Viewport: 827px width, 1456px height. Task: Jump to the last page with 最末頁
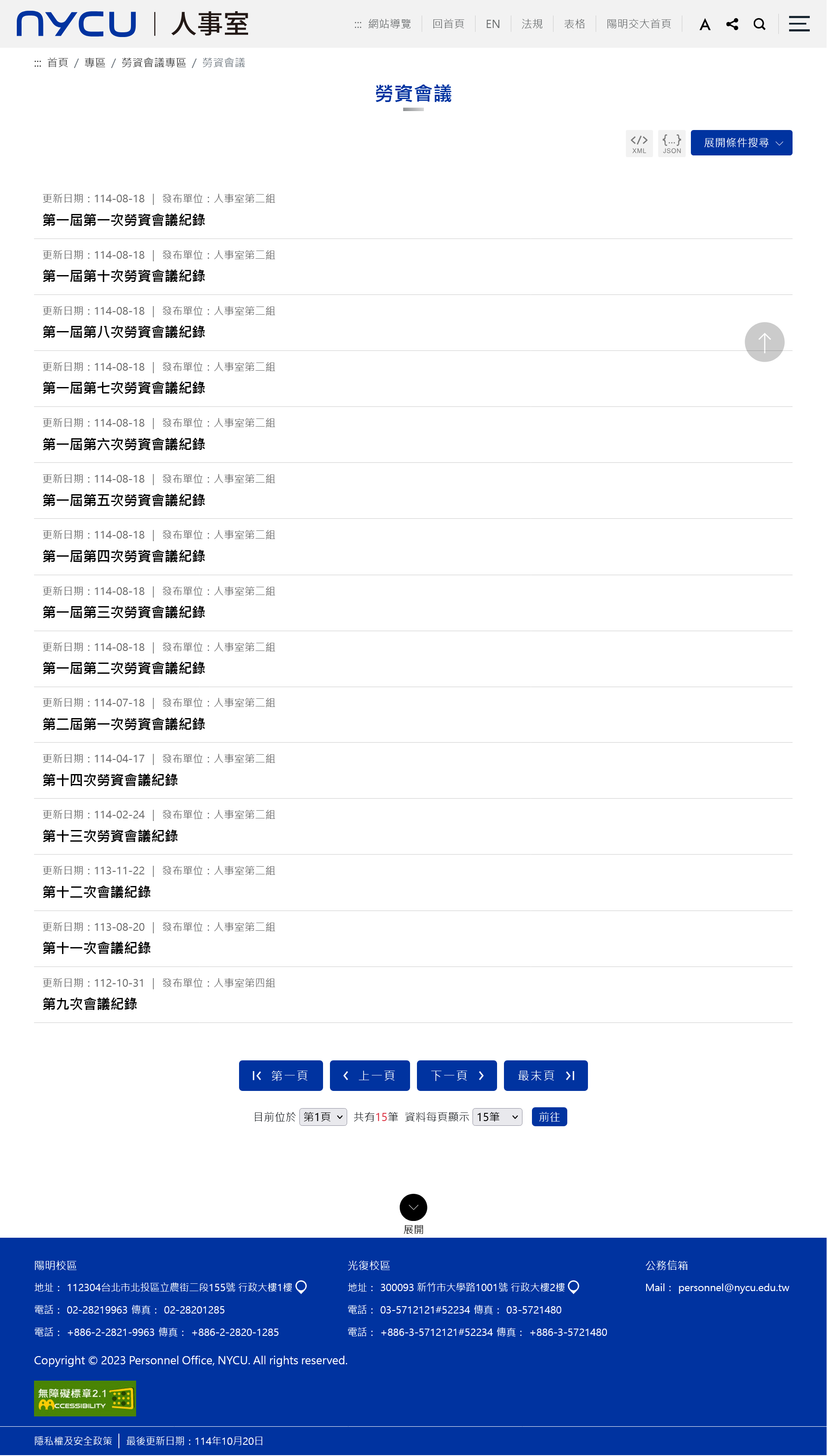tap(545, 1076)
